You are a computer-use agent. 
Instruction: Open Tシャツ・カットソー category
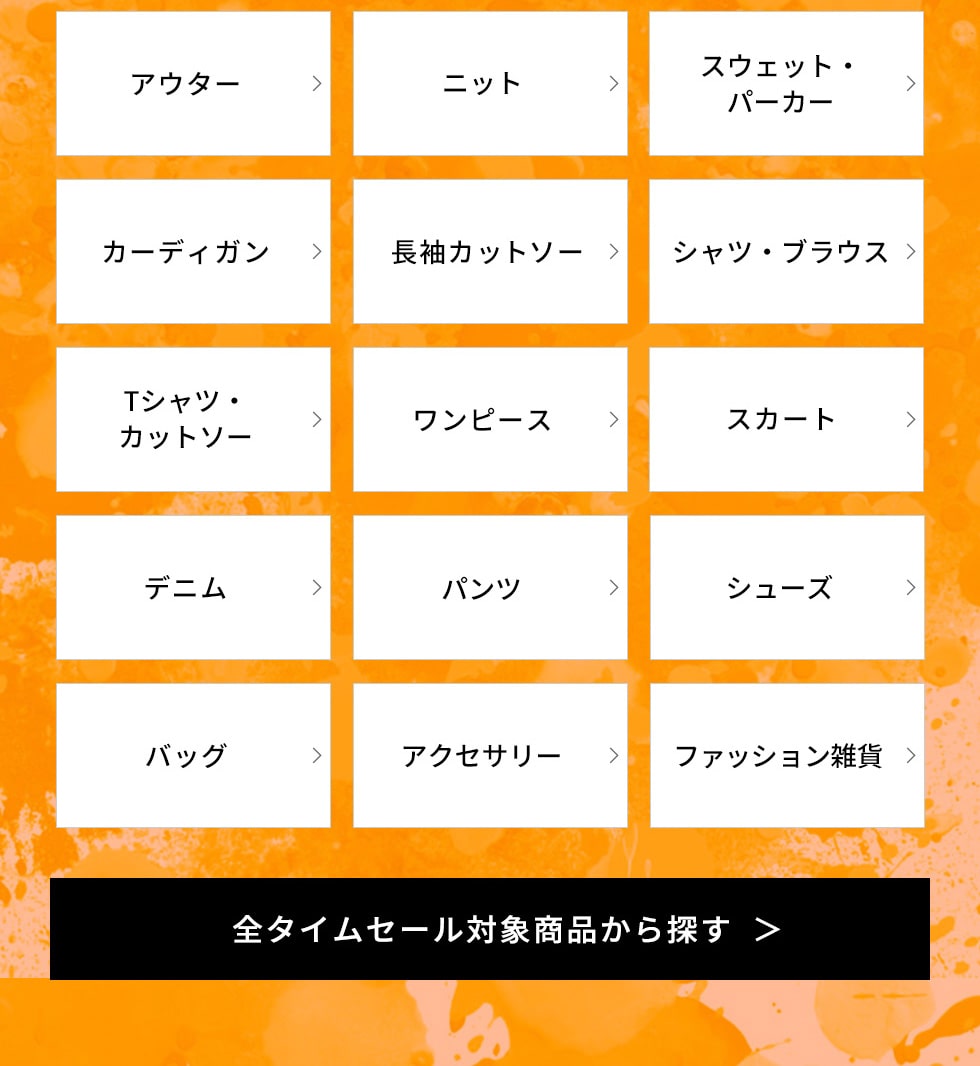click(x=193, y=420)
